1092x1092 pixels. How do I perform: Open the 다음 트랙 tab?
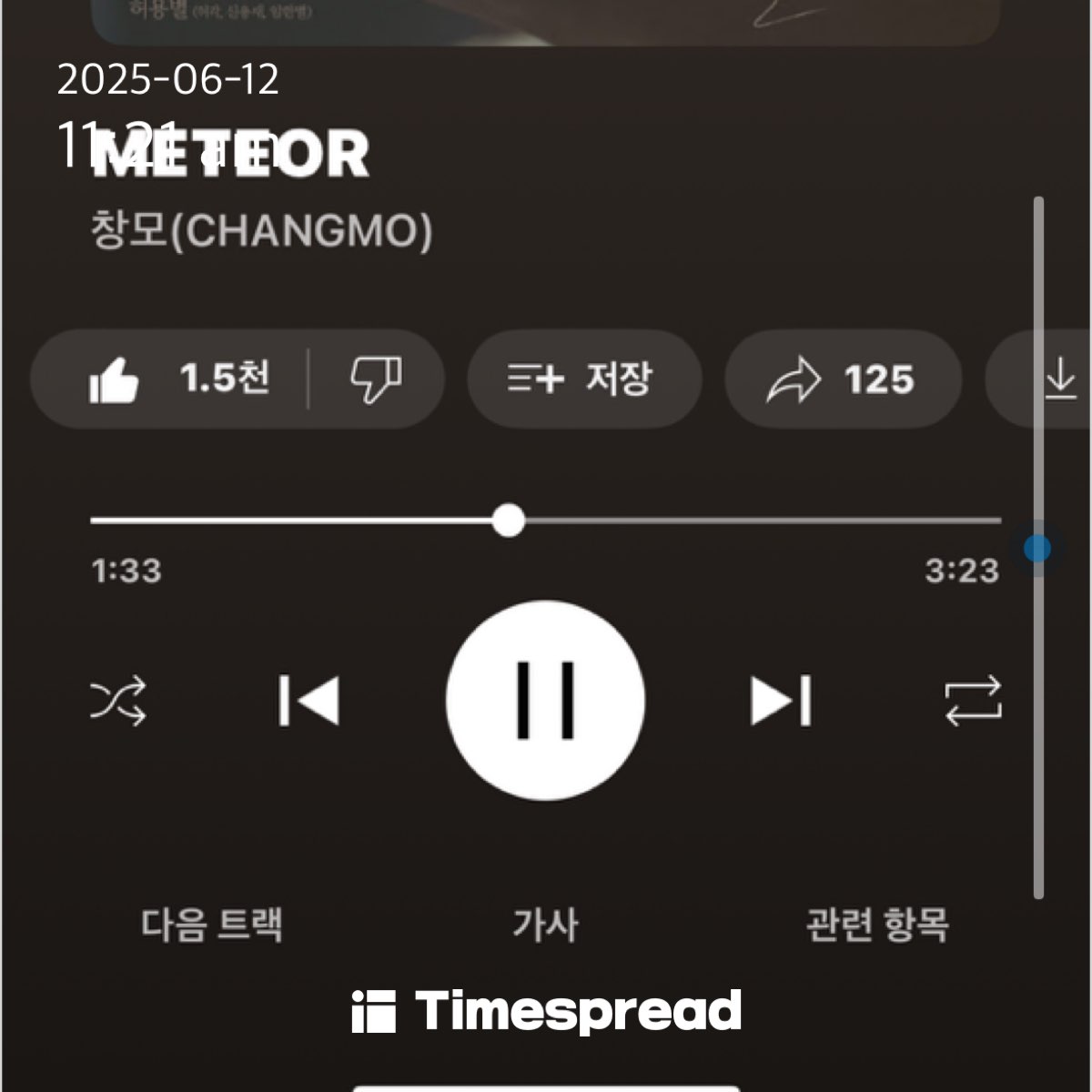tap(212, 925)
